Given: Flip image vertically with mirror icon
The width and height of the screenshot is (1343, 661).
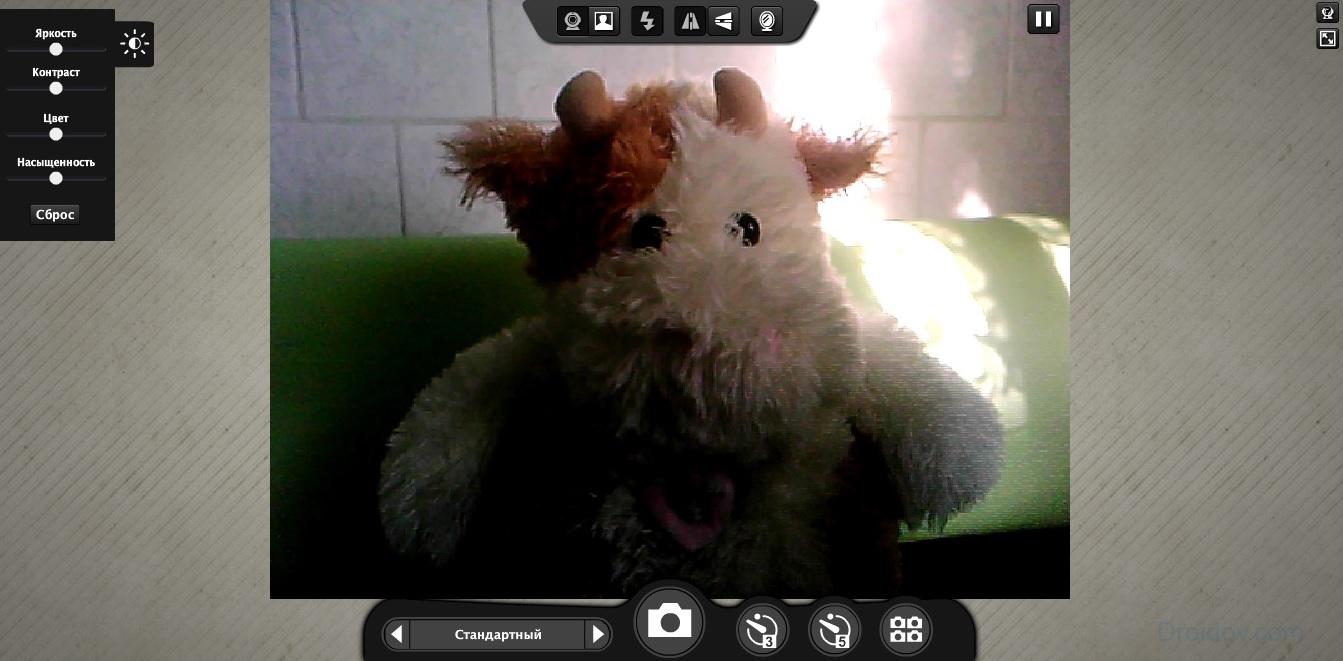Looking at the screenshot, I should pyautogui.click(x=723, y=21).
